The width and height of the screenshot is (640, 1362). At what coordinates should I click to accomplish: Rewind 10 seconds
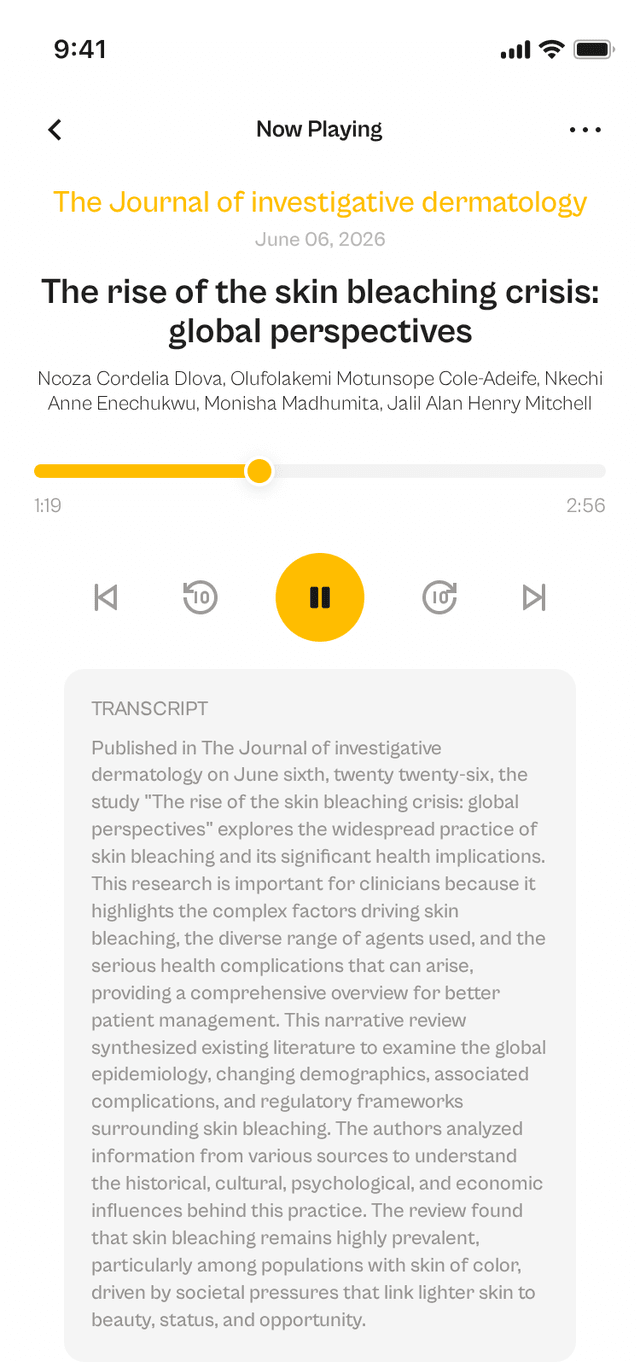(x=200, y=597)
